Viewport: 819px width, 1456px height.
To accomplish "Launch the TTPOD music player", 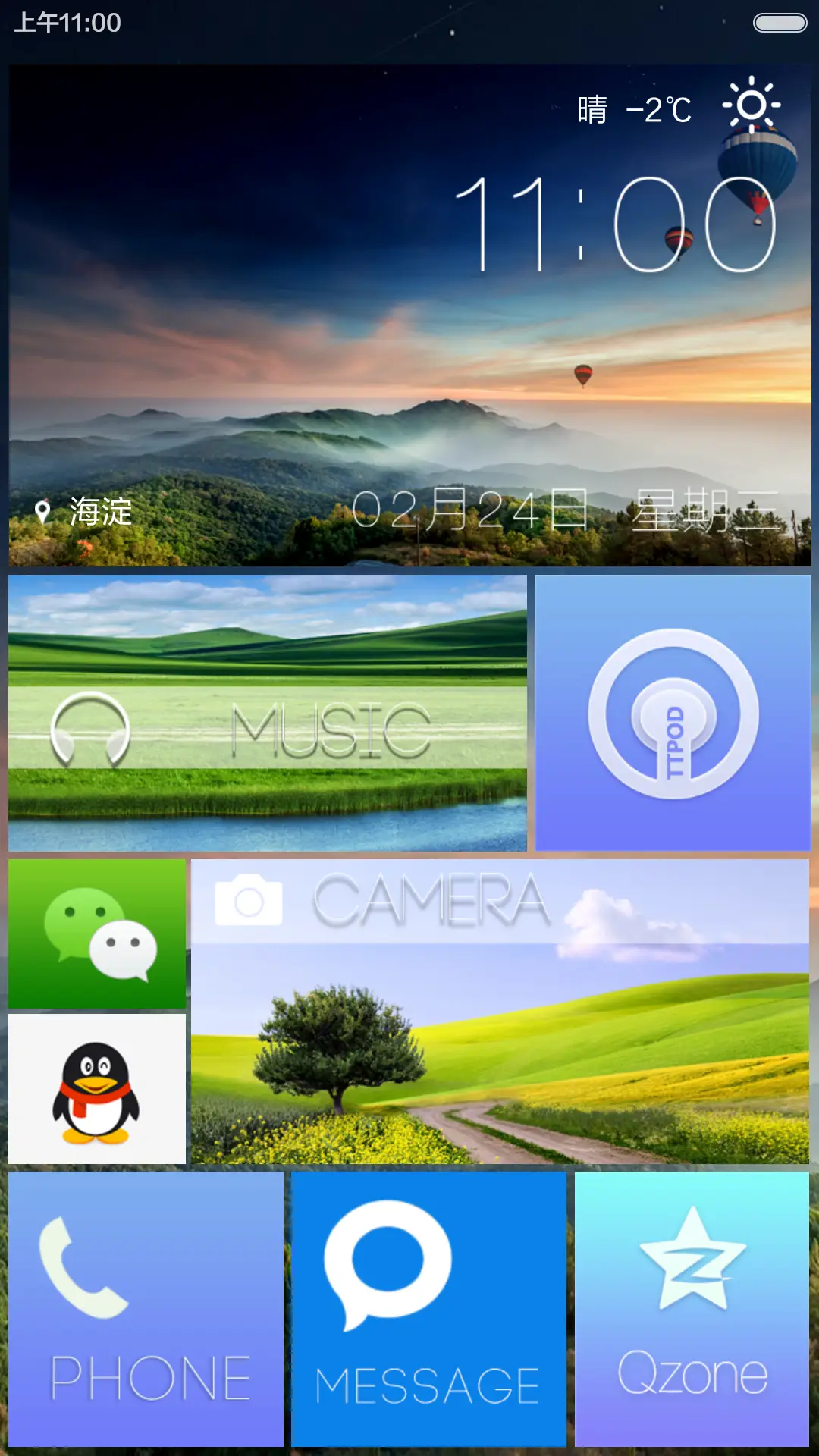I will (673, 713).
